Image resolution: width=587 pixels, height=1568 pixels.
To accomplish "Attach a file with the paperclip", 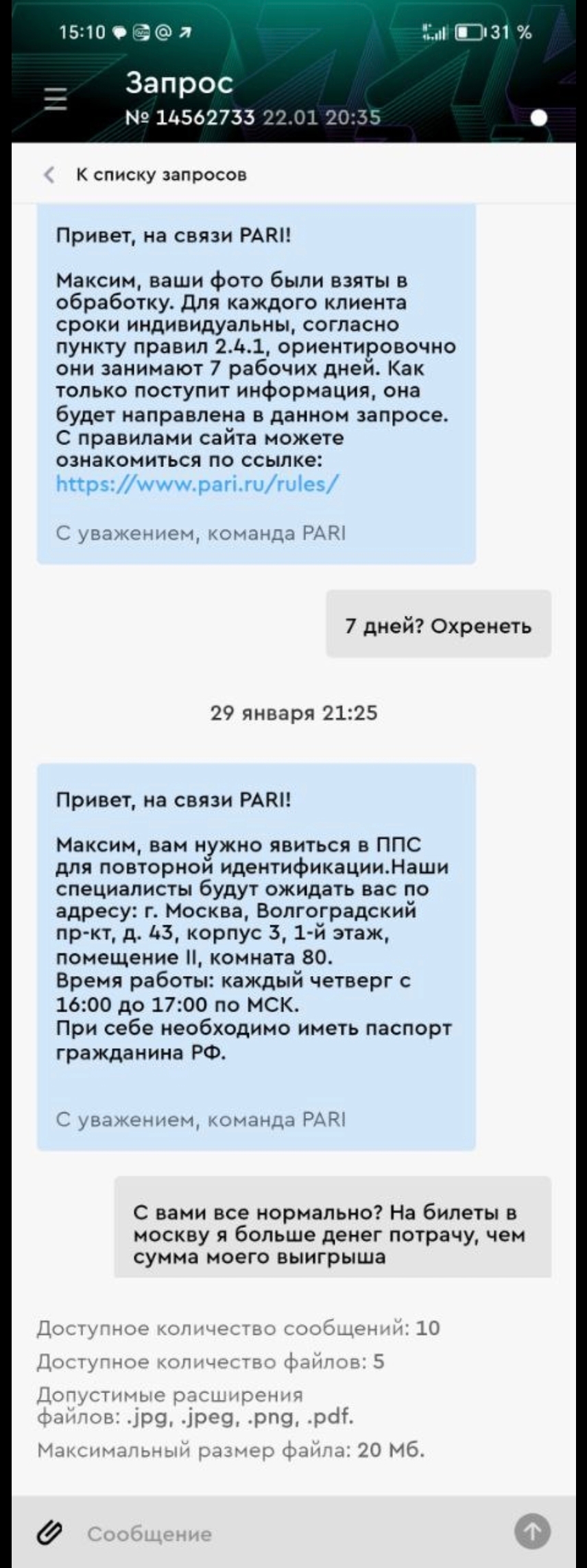I will coord(51,1532).
